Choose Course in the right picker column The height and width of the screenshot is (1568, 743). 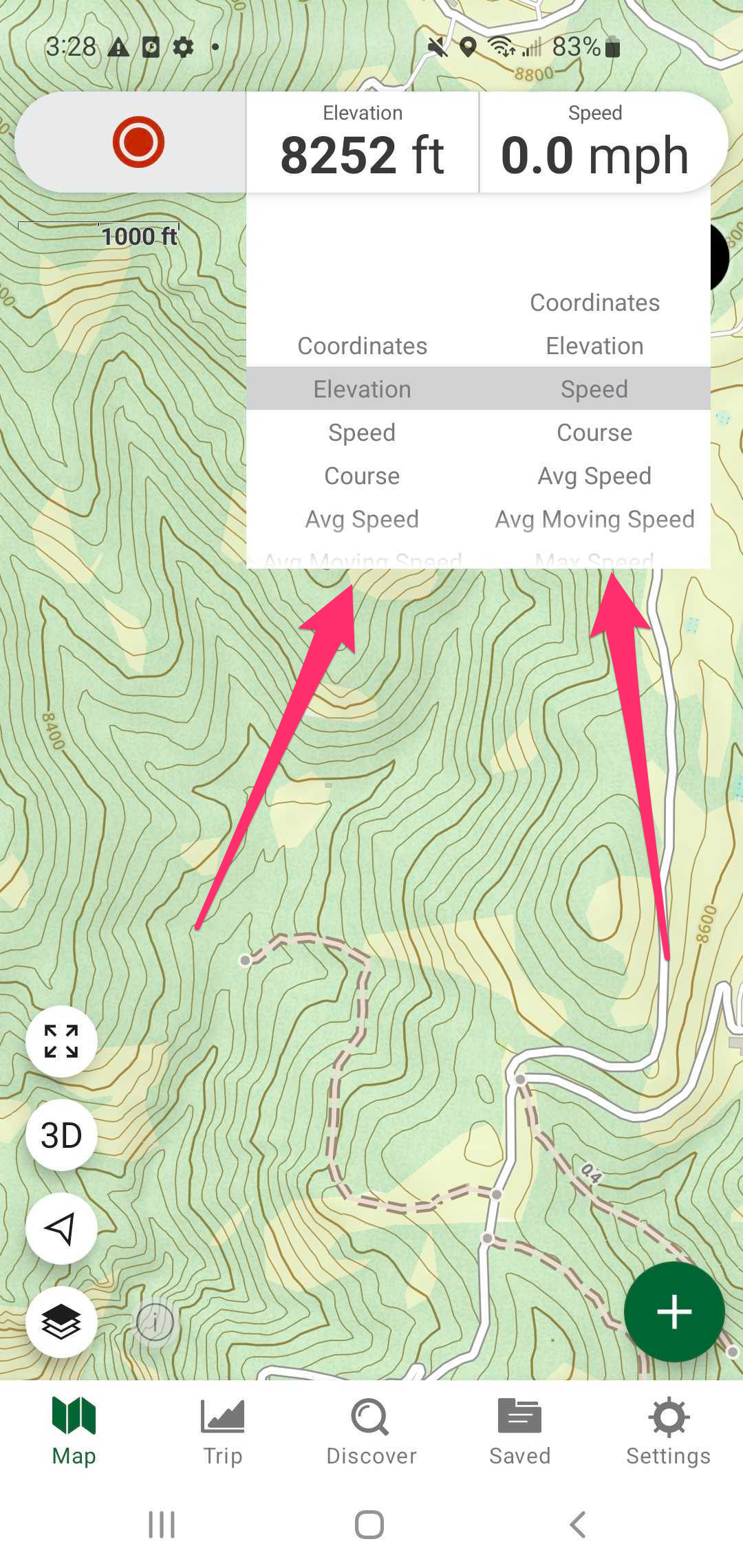click(x=595, y=433)
